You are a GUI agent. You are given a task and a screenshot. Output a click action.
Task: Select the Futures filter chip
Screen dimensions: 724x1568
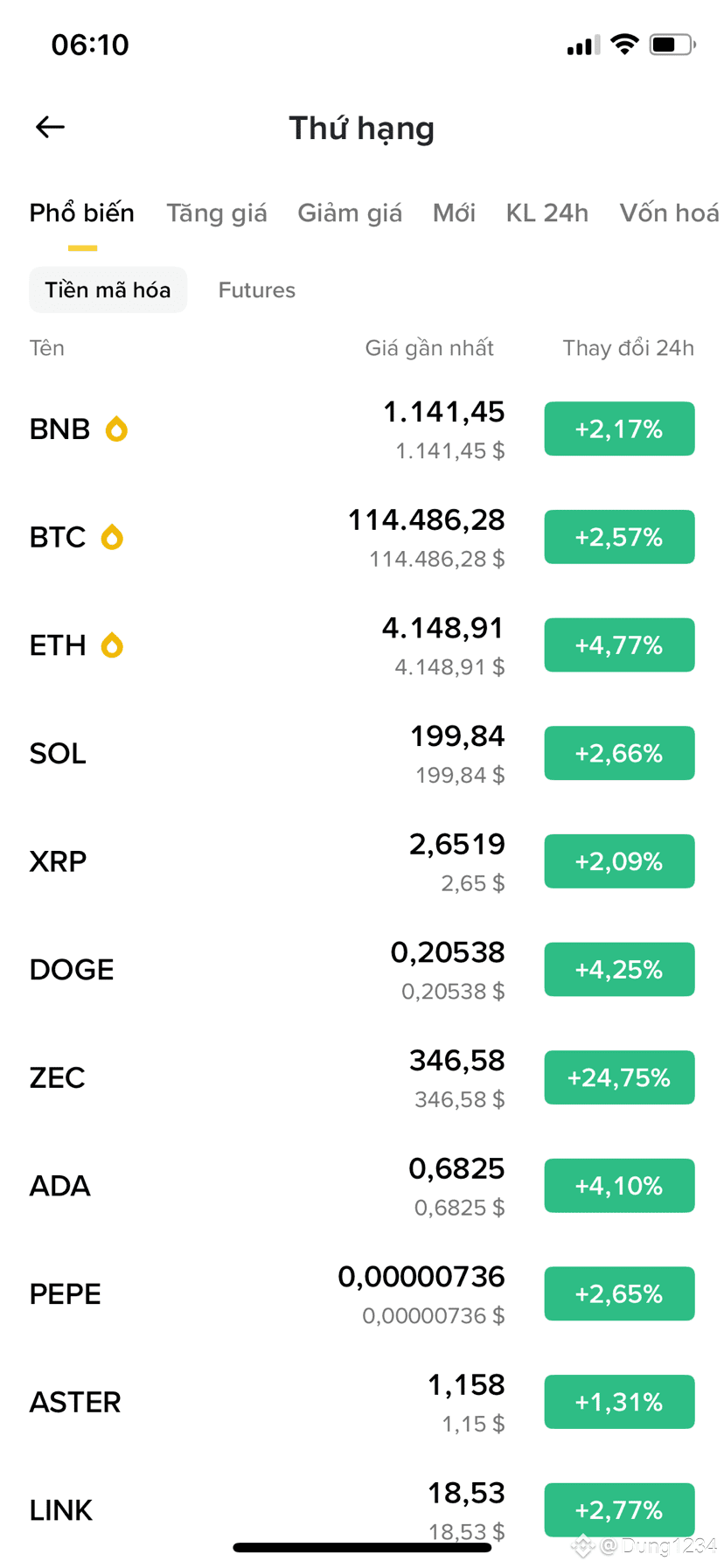257,290
